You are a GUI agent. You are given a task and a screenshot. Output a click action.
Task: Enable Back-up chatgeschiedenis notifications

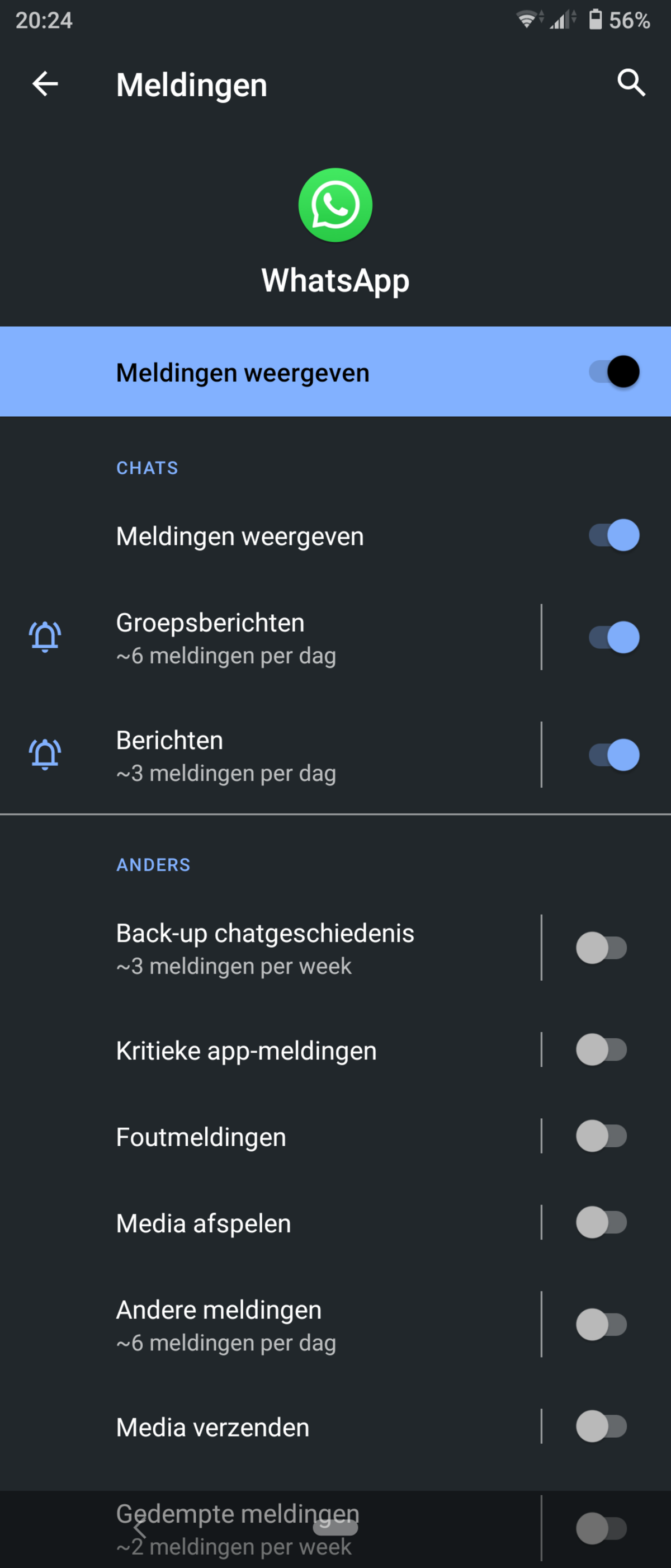click(x=602, y=947)
